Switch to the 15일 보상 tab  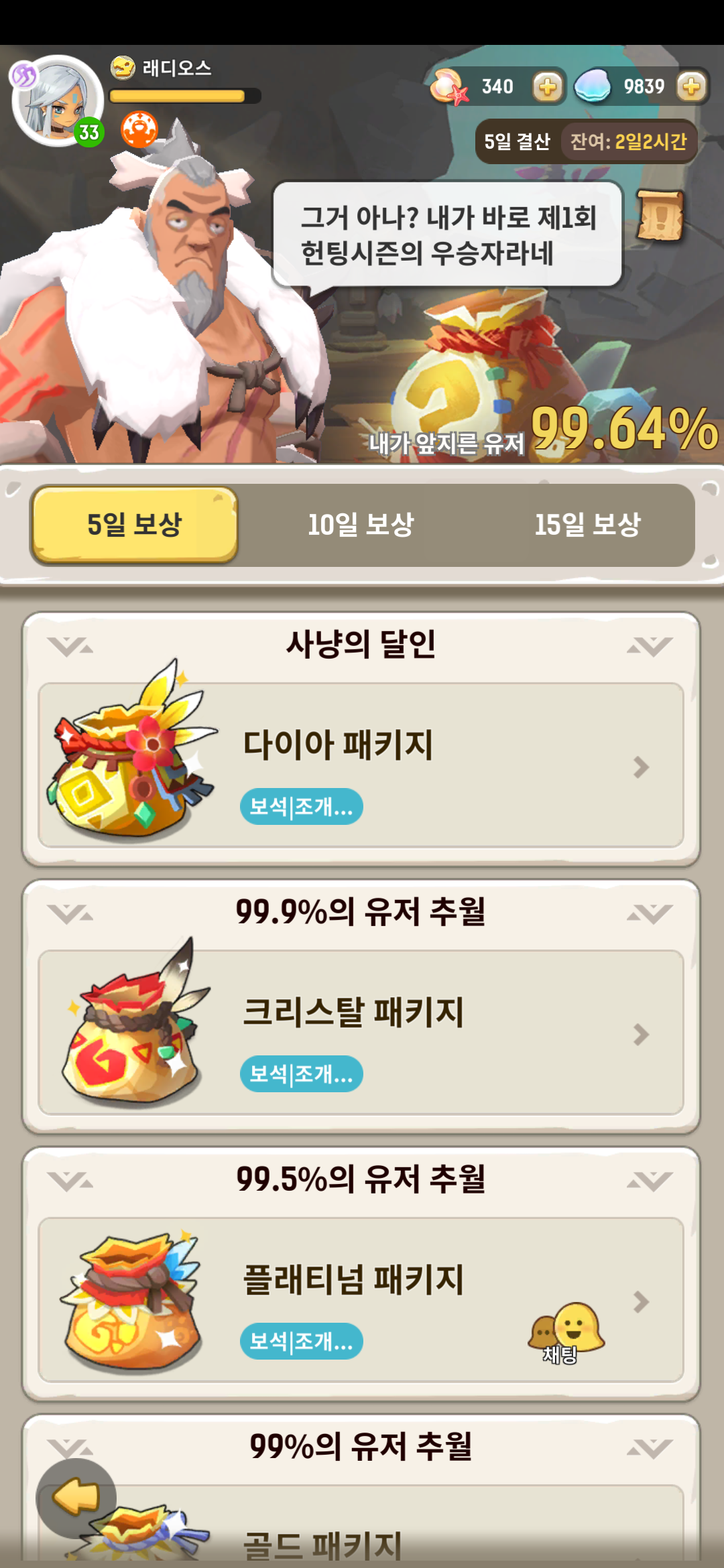point(587,525)
